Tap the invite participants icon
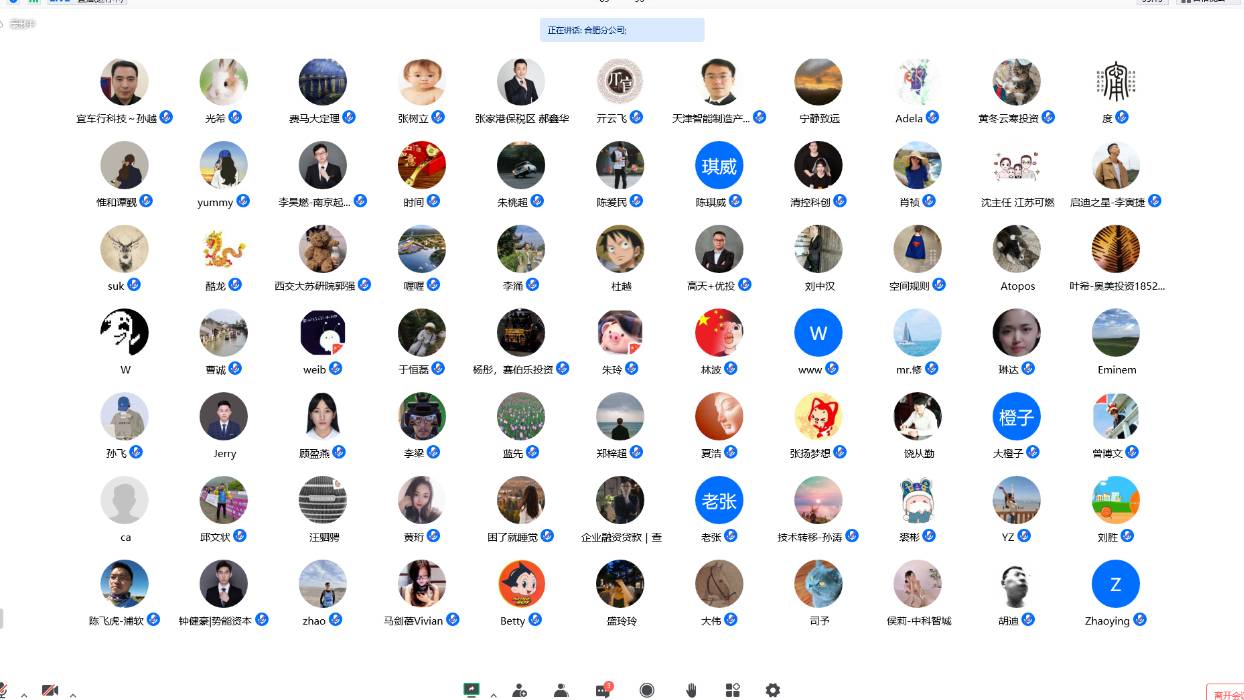This screenshot has height=700, width=1244. pyautogui.click(x=519, y=690)
